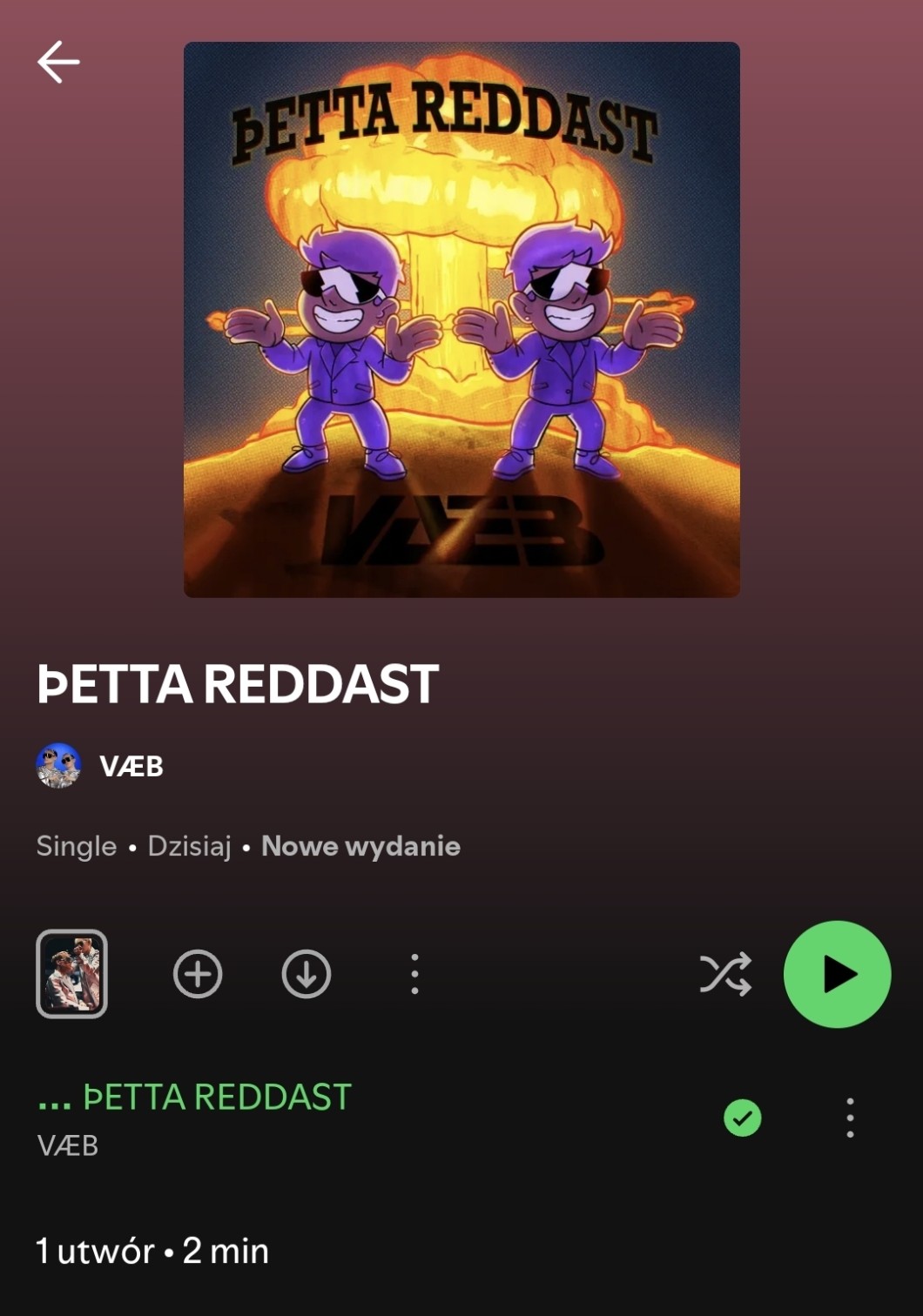Download the ÞETTA REDDAST single

click(x=307, y=974)
